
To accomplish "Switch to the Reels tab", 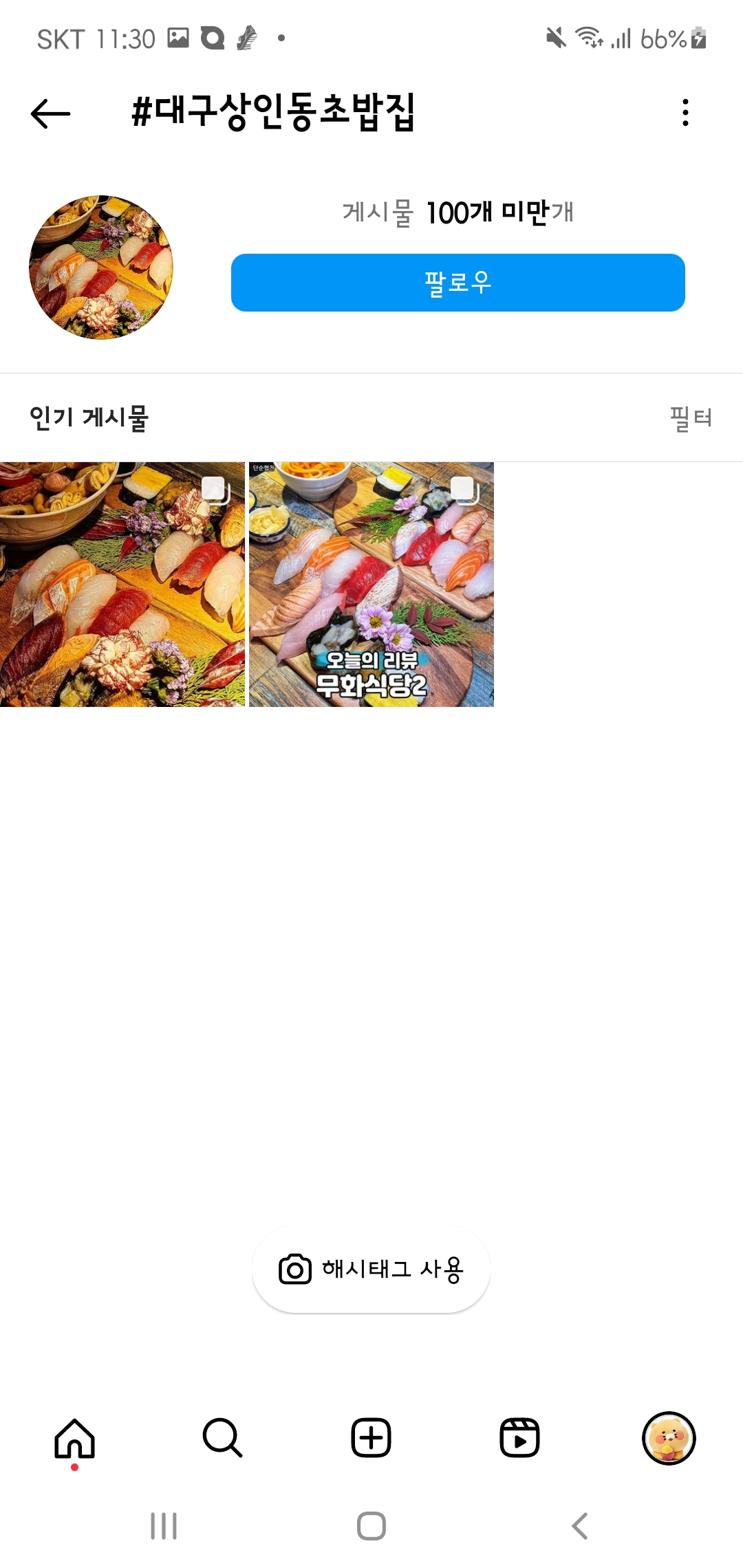I will tap(519, 1438).
